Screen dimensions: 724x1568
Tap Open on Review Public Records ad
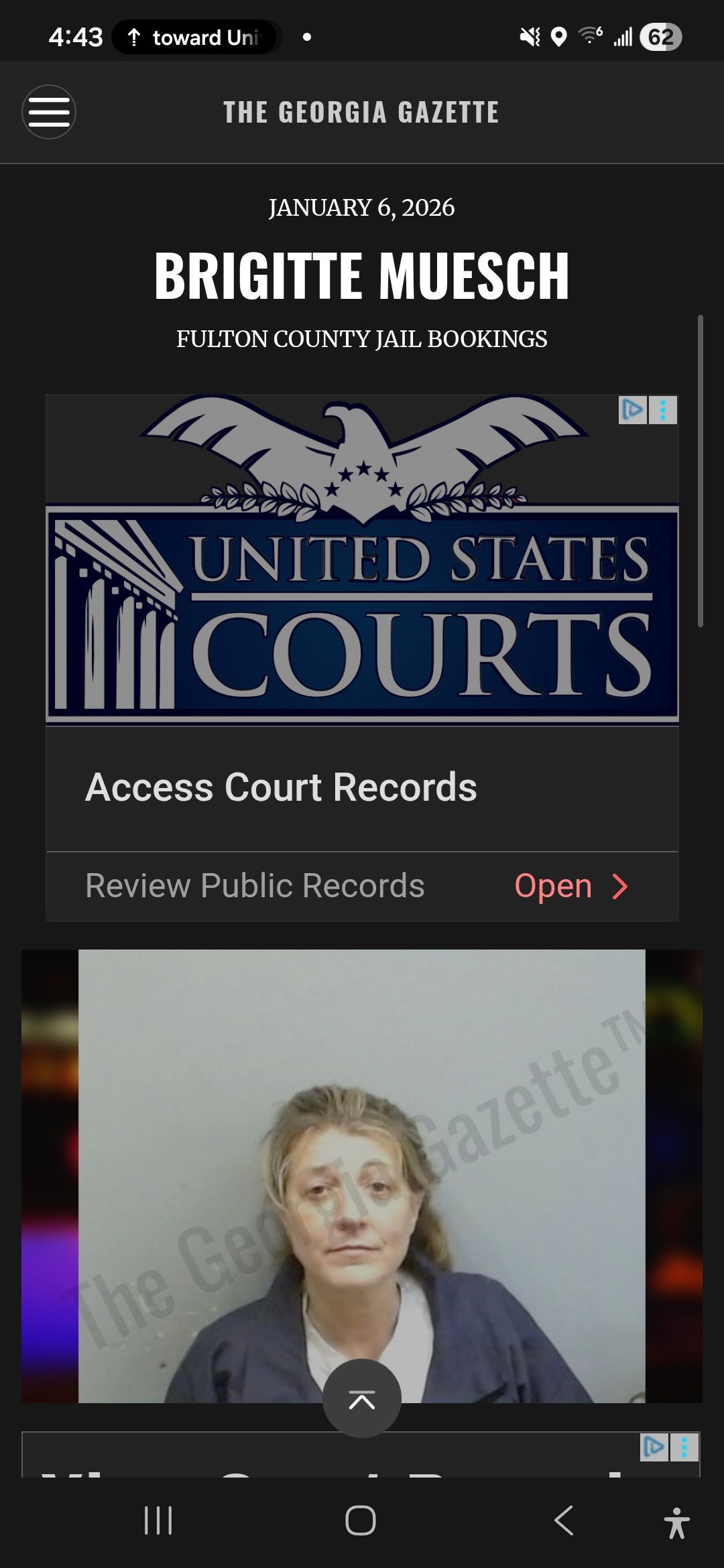(x=570, y=886)
